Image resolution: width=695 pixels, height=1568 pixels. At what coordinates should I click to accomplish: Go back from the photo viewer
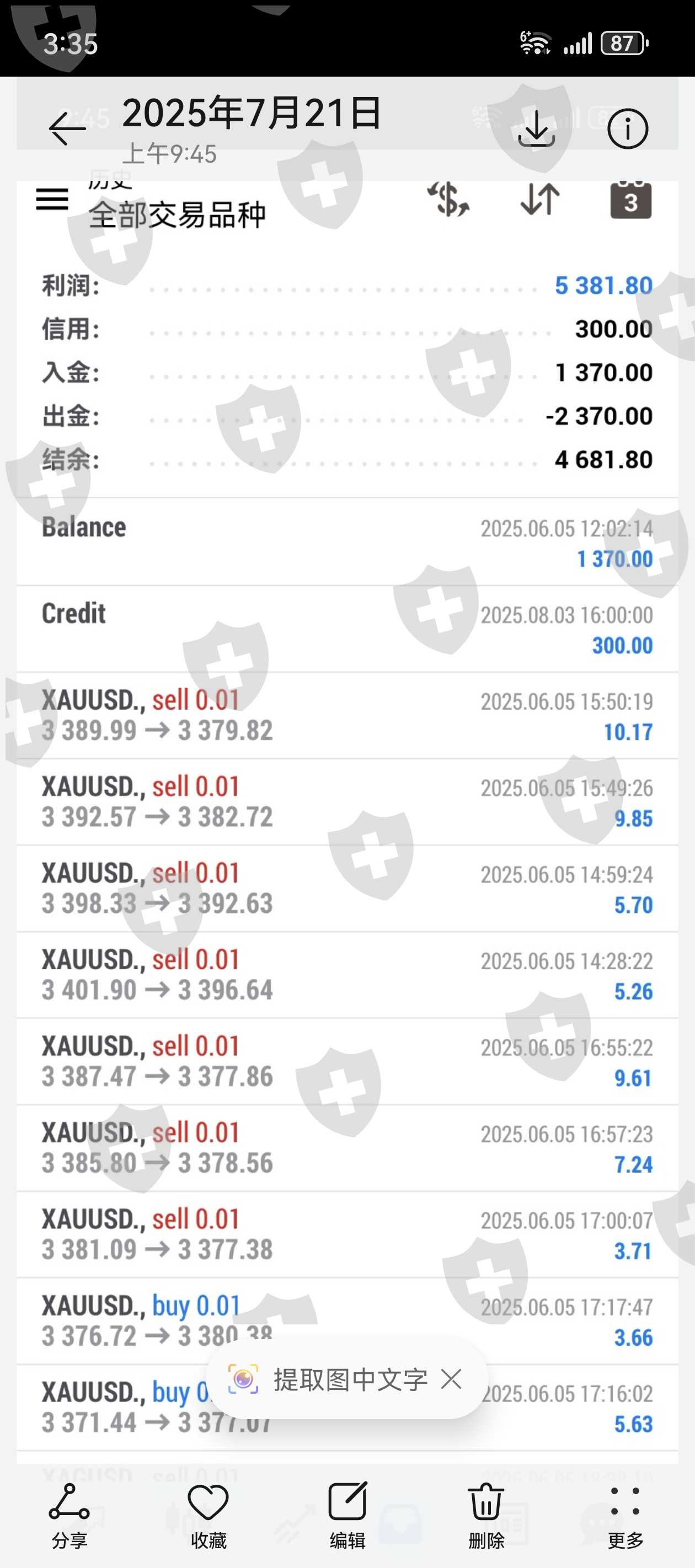point(66,128)
